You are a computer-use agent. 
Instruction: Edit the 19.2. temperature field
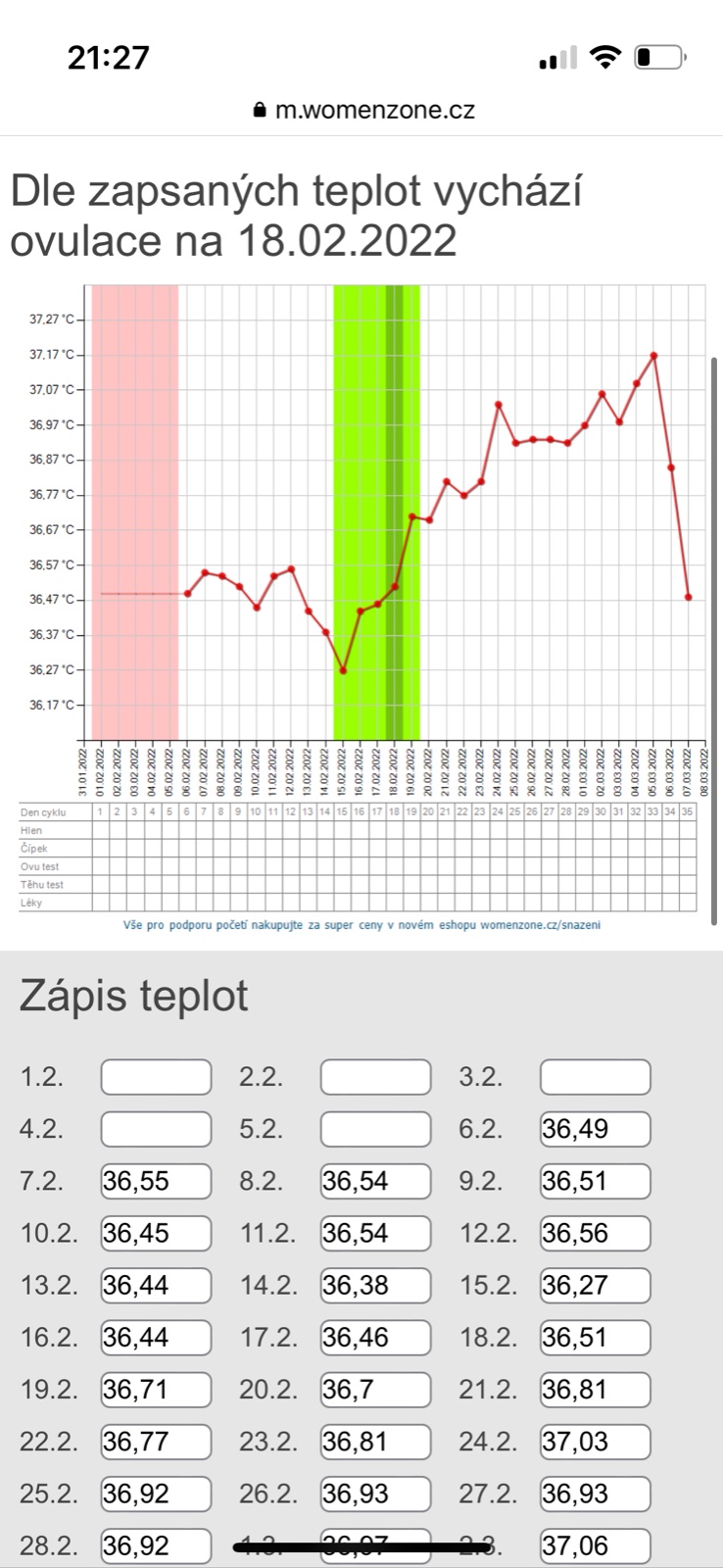156,1389
